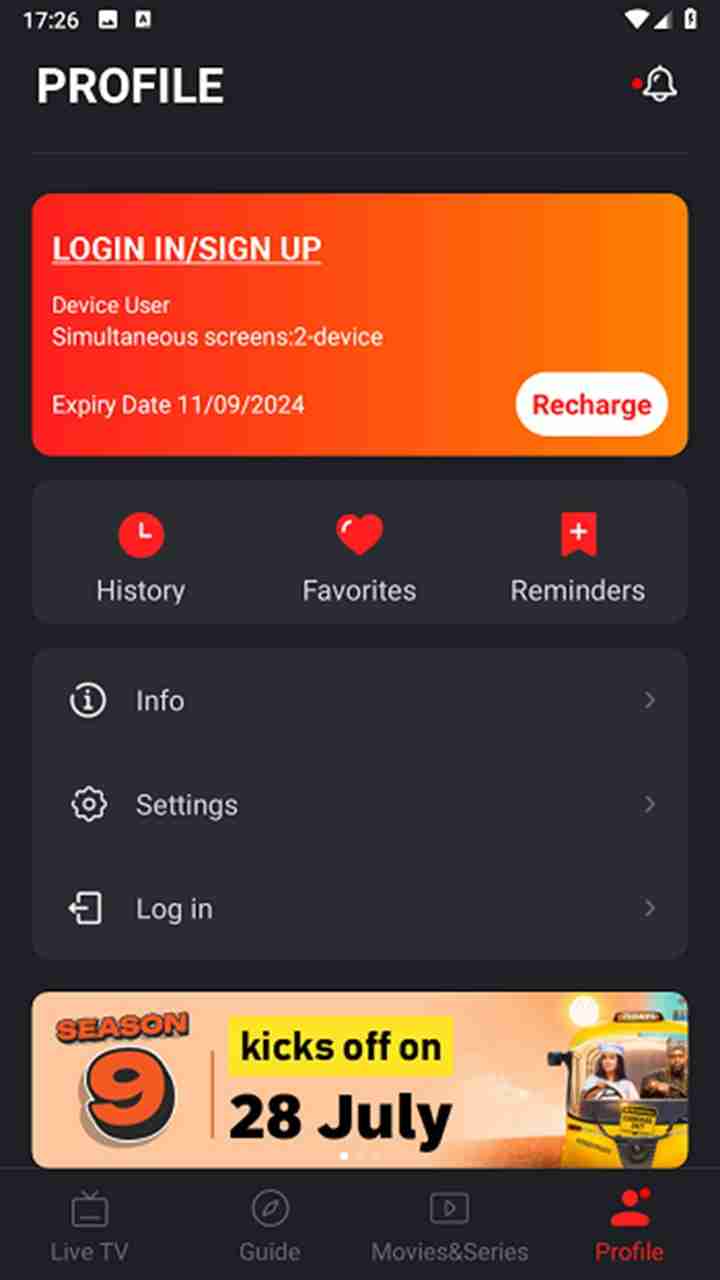The width and height of the screenshot is (720, 1280).
Task: Tap the Recharge button
Action: 591,404
